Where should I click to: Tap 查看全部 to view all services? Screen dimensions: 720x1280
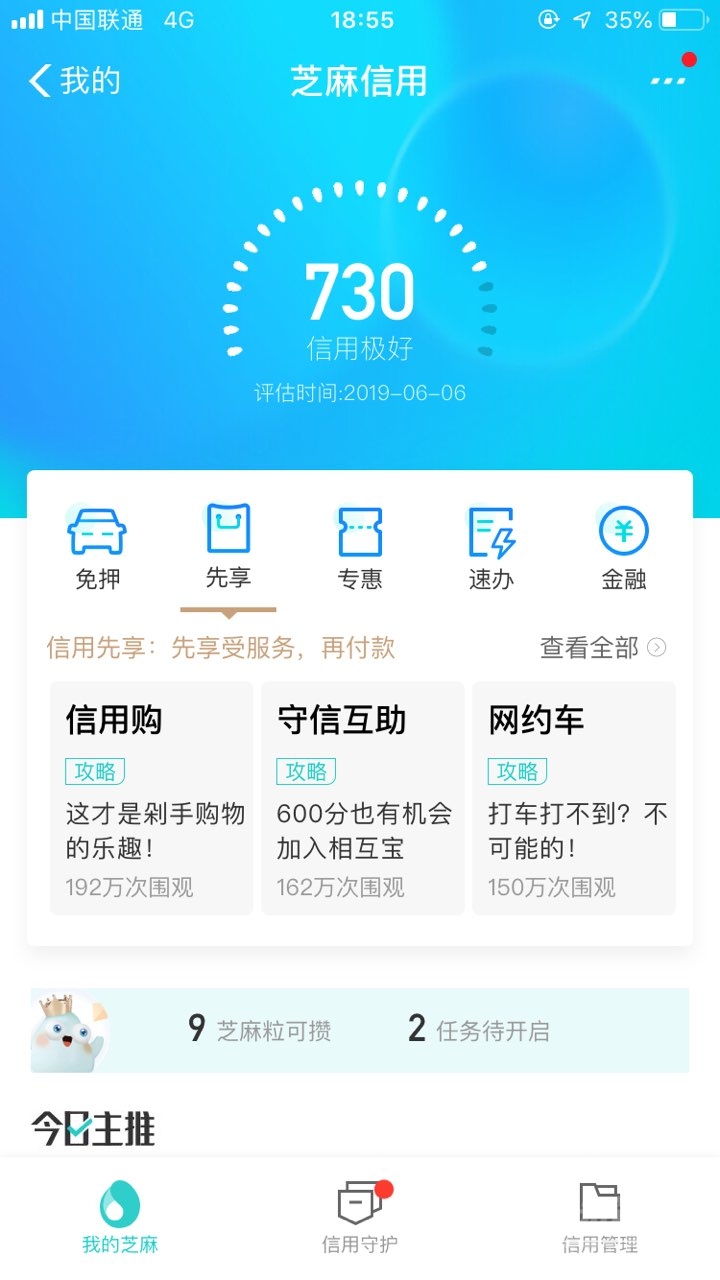pos(603,648)
